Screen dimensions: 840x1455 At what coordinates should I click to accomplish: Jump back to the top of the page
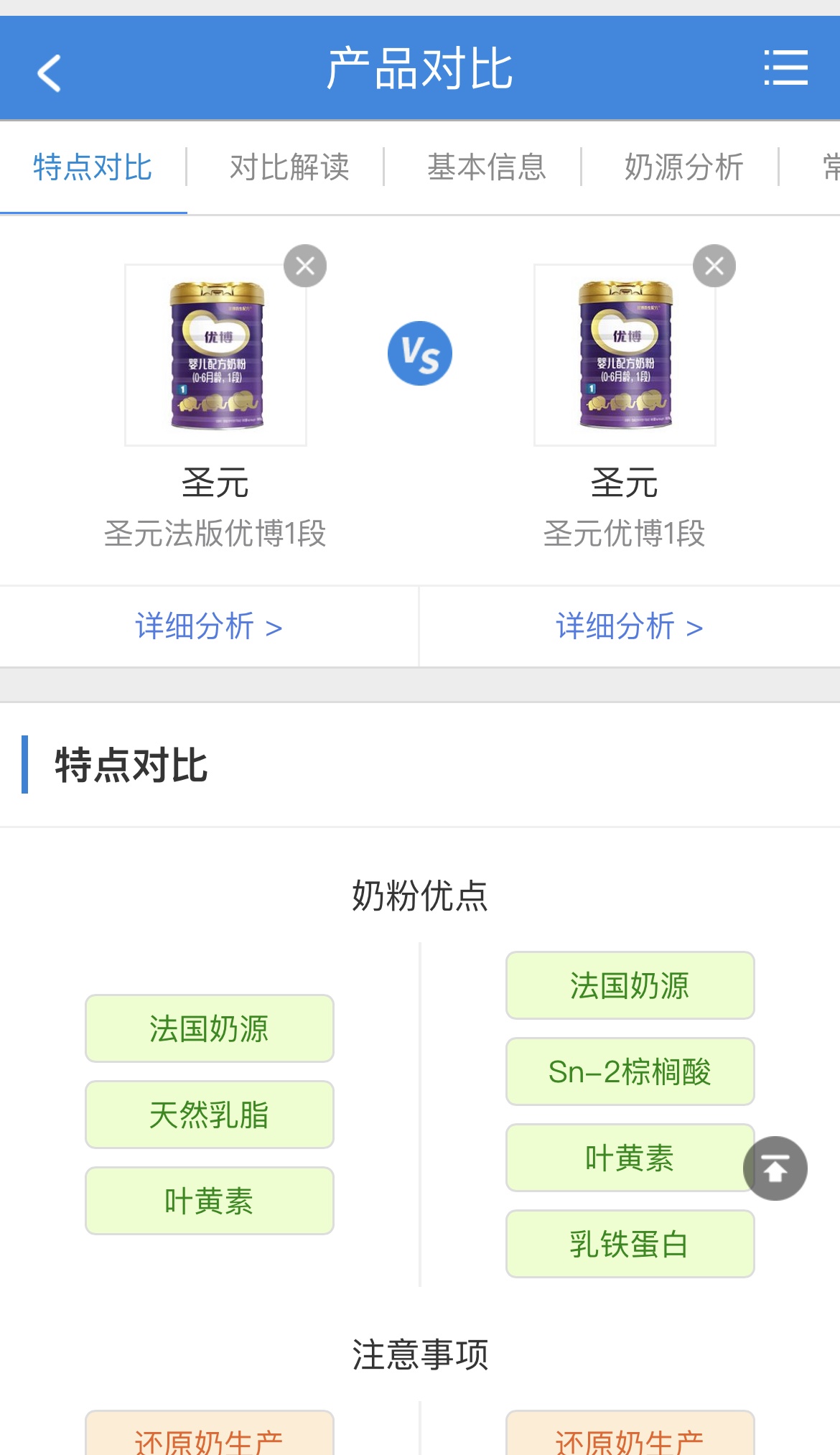775,1168
